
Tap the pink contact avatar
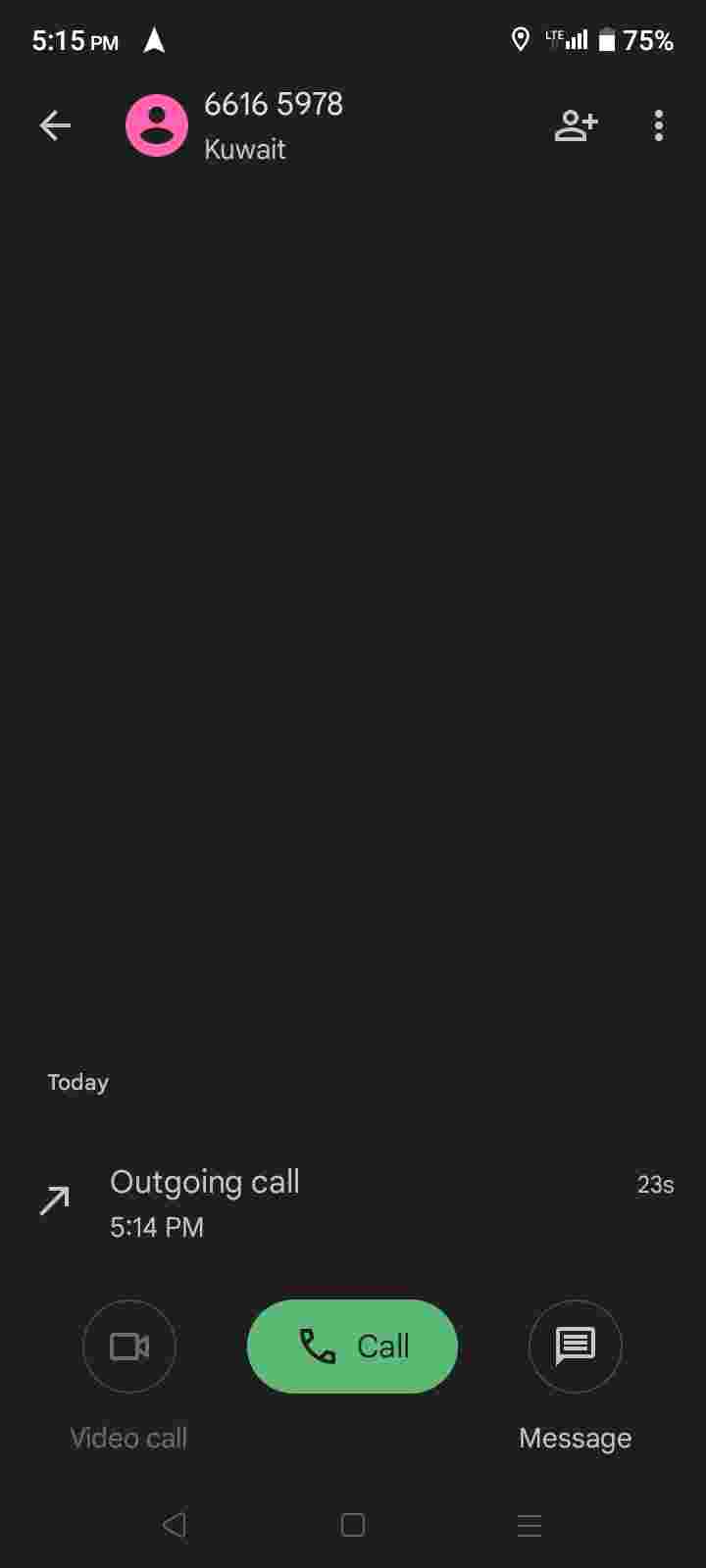click(x=157, y=125)
